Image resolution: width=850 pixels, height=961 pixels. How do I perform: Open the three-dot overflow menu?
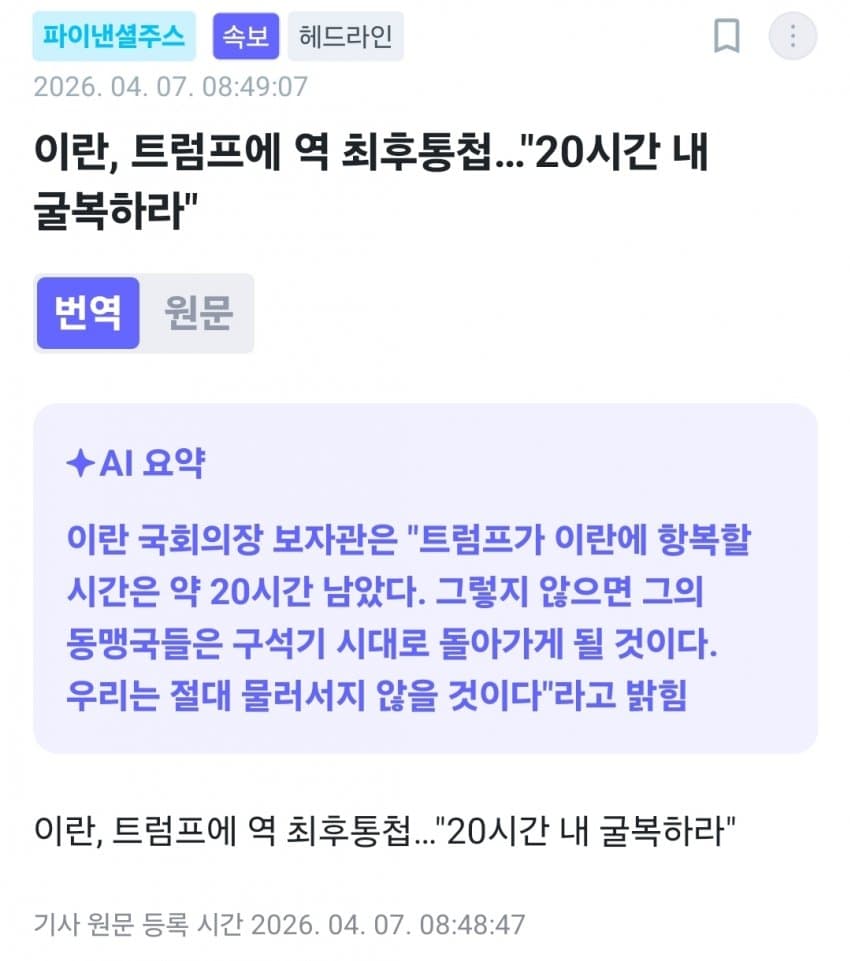coord(792,37)
